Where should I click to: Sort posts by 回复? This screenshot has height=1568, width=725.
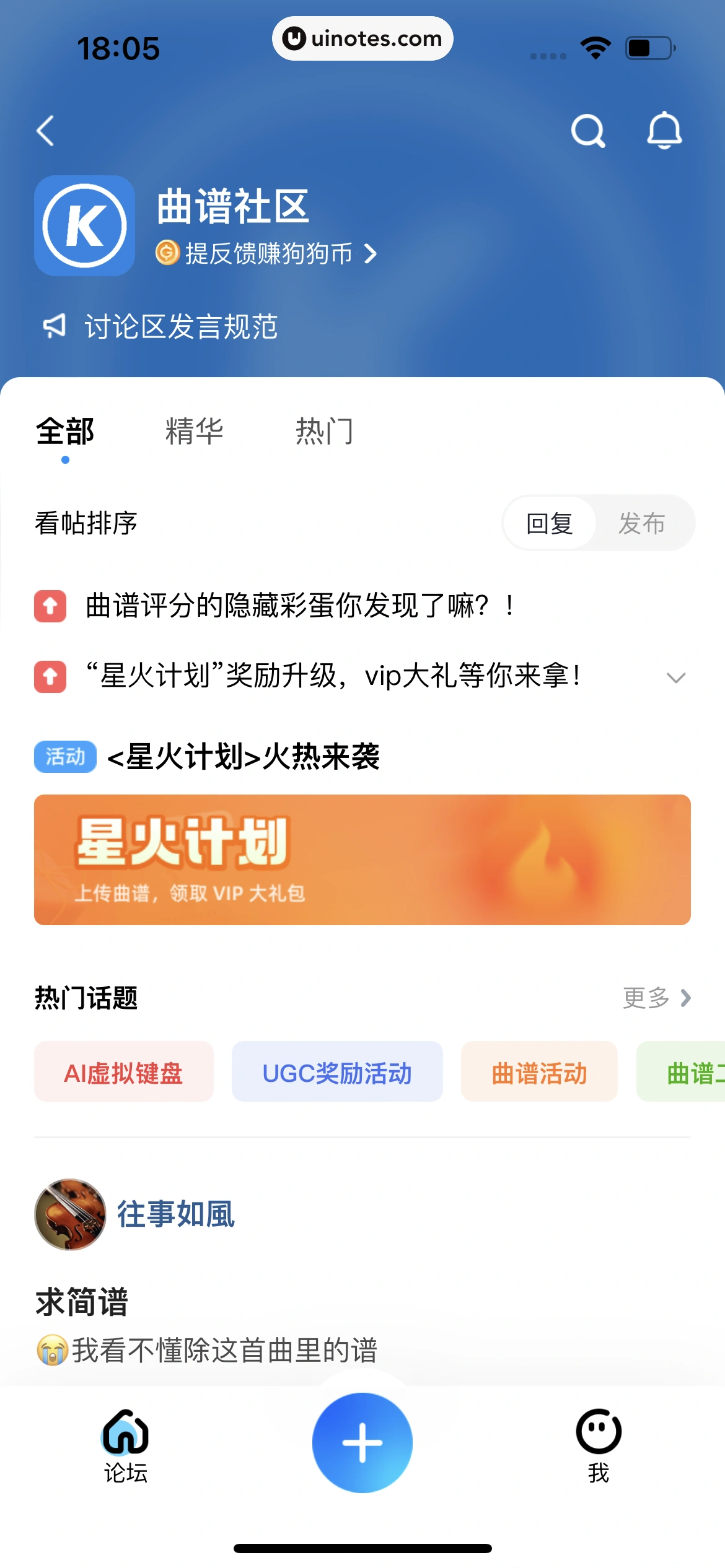click(x=549, y=523)
